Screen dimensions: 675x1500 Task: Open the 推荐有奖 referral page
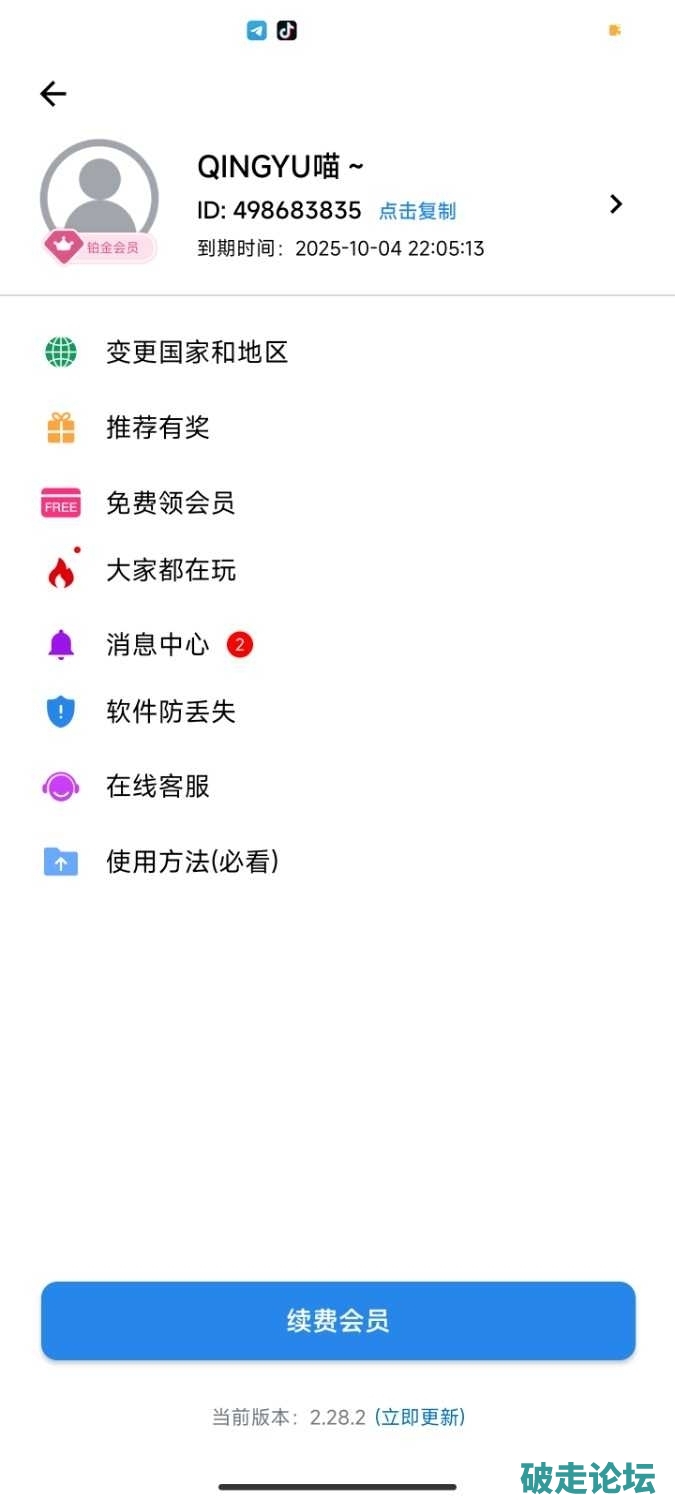coord(158,428)
